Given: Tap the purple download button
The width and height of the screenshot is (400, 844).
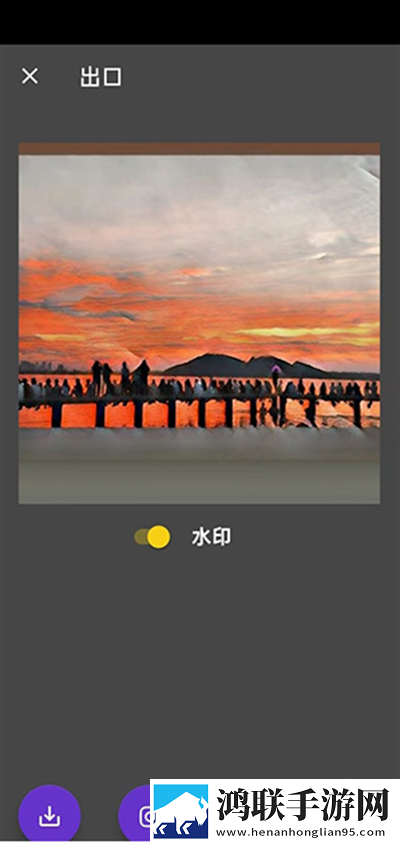Looking at the screenshot, I should [50, 815].
